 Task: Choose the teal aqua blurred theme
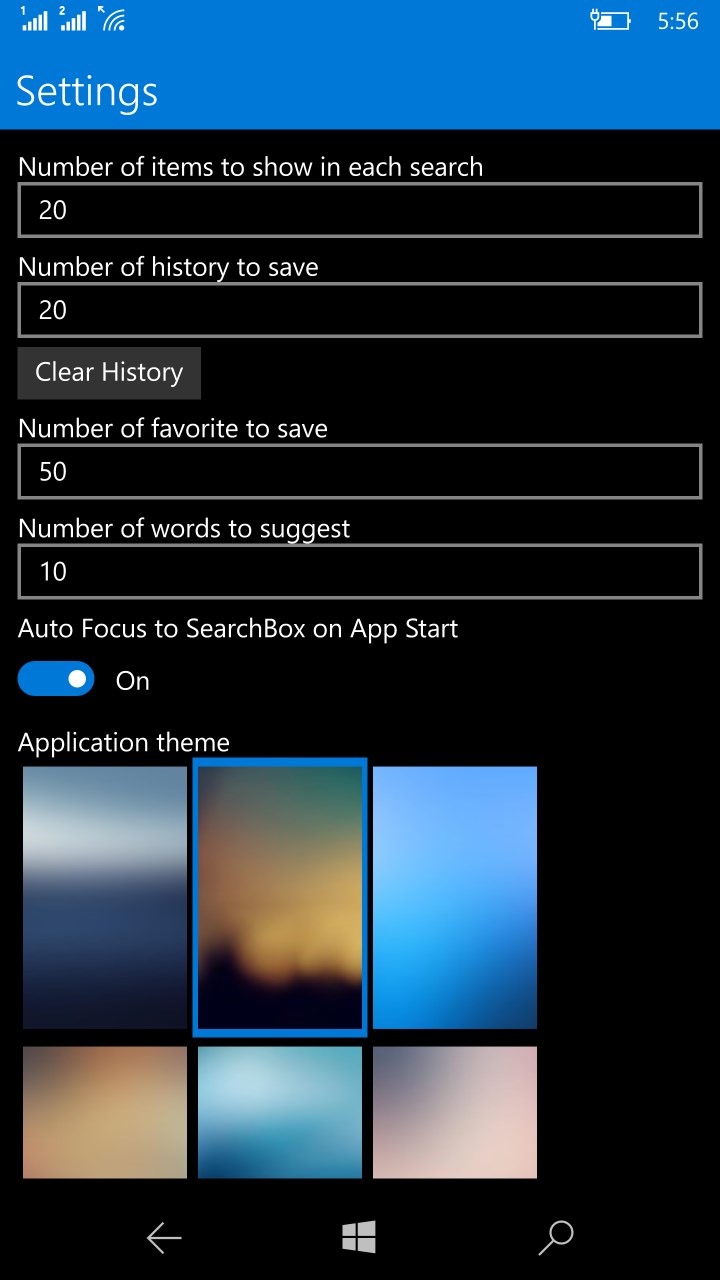tap(280, 1112)
